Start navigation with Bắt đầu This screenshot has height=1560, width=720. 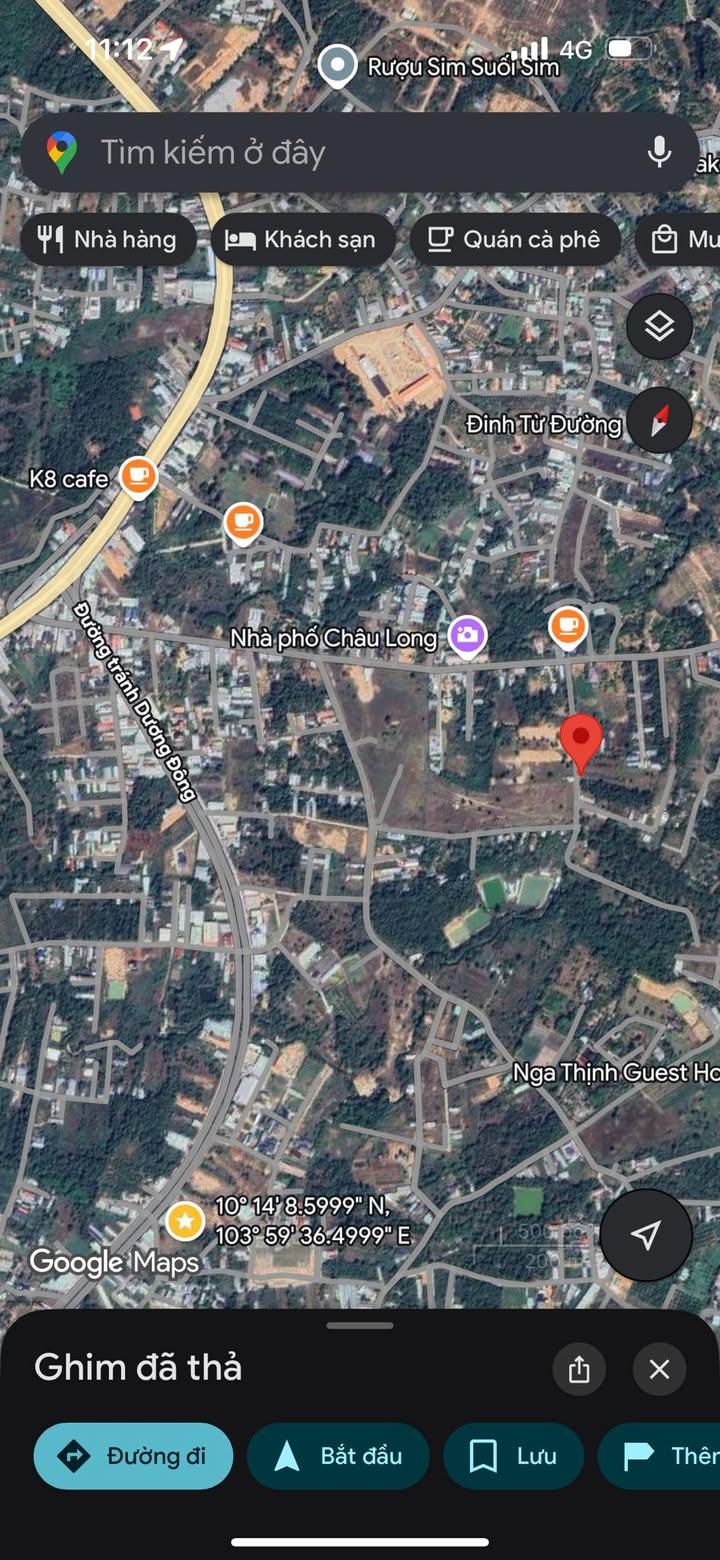click(338, 1456)
